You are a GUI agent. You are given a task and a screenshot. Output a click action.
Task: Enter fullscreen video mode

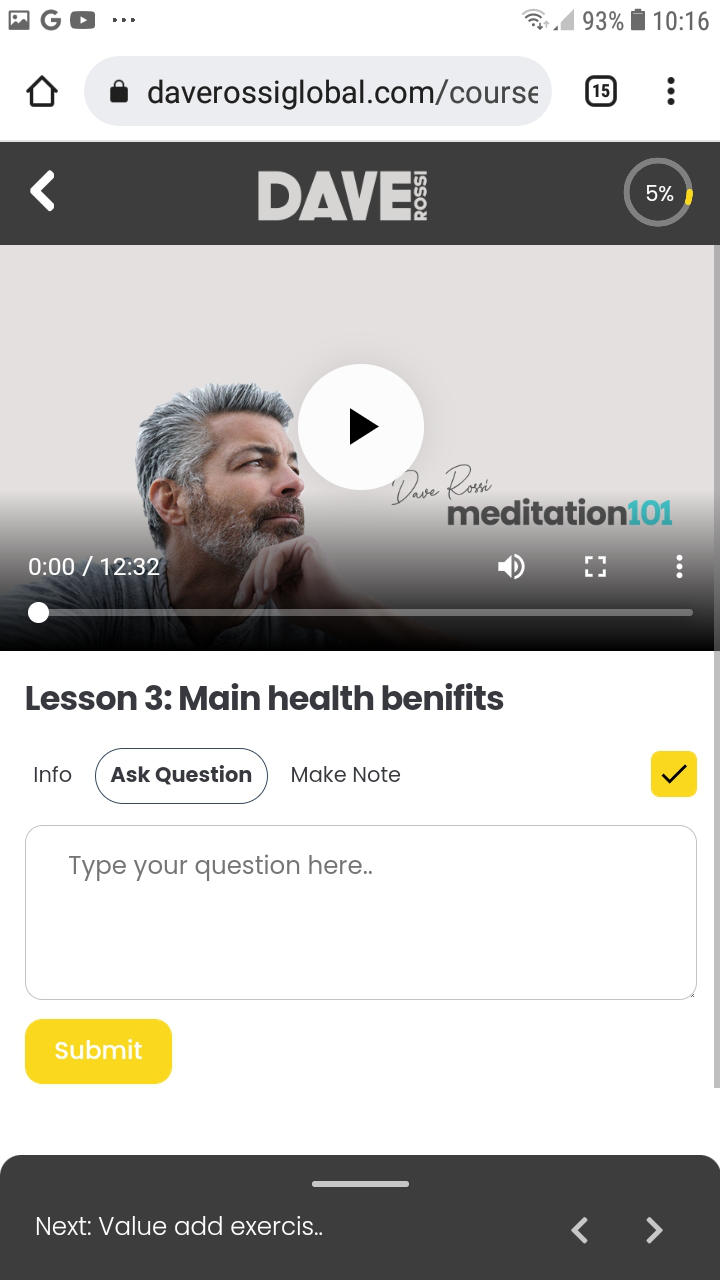595,567
